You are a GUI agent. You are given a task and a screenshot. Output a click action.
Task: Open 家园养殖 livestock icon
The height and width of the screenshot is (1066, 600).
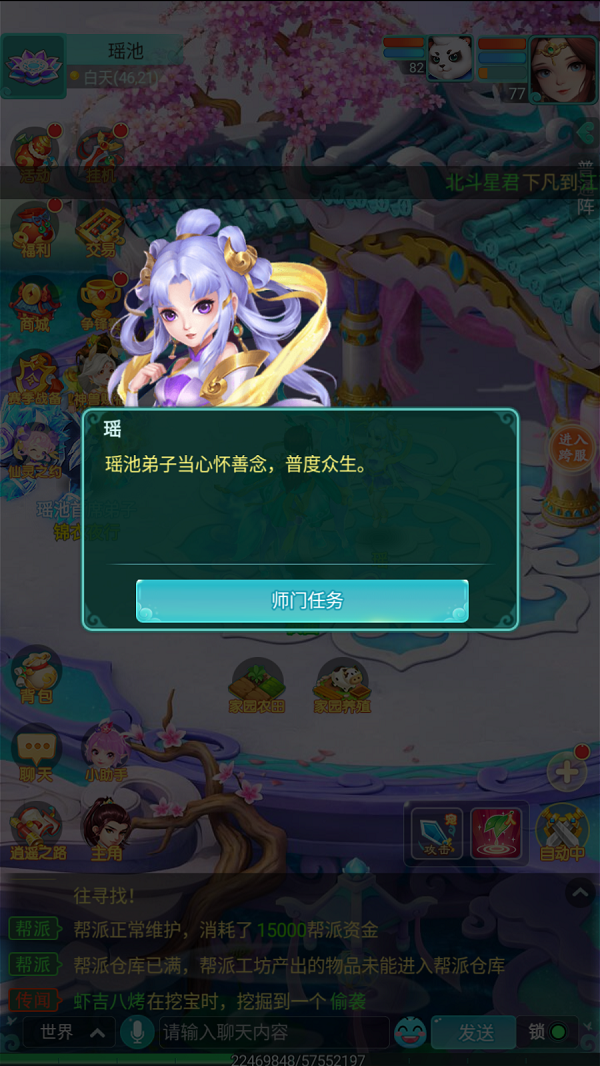point(342,685)
